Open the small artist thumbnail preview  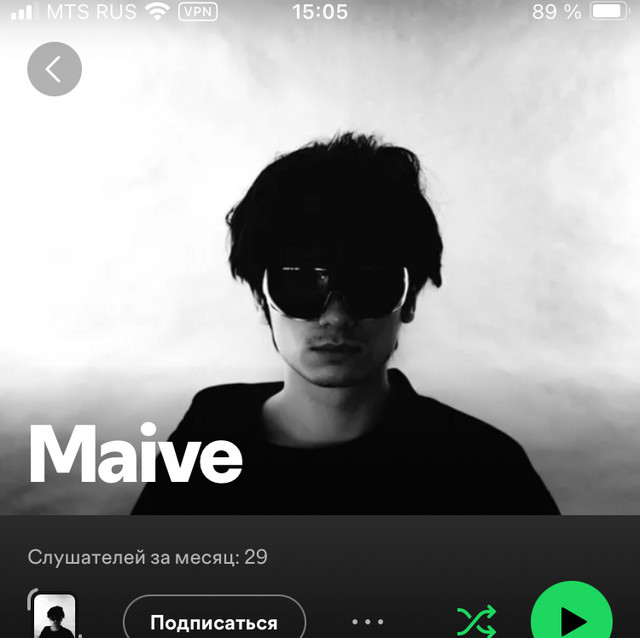54,616
